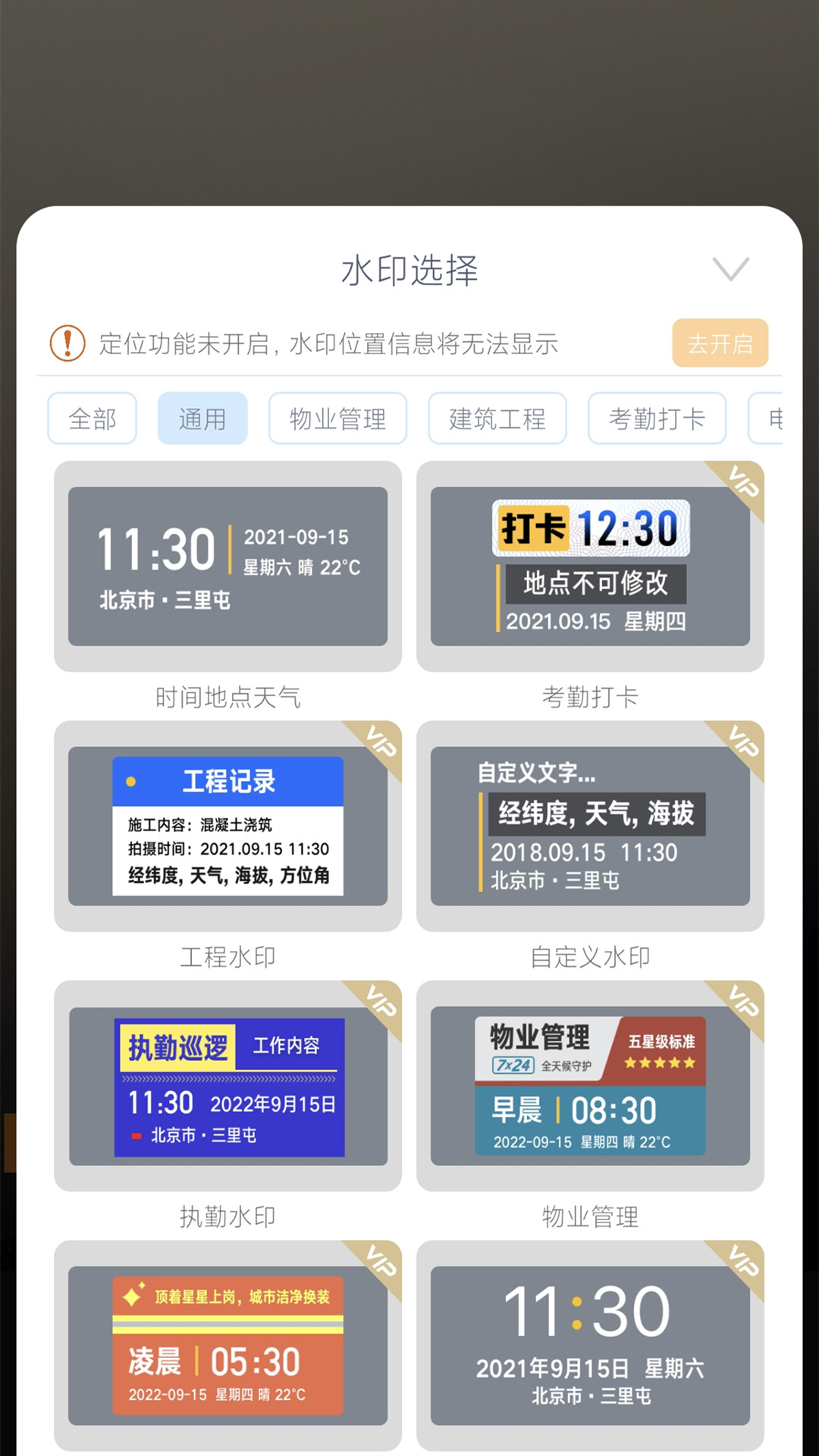Screen dimensions: 819x1456
Task: Reselect the 通用 category chip
Action: tap(202, 418)
